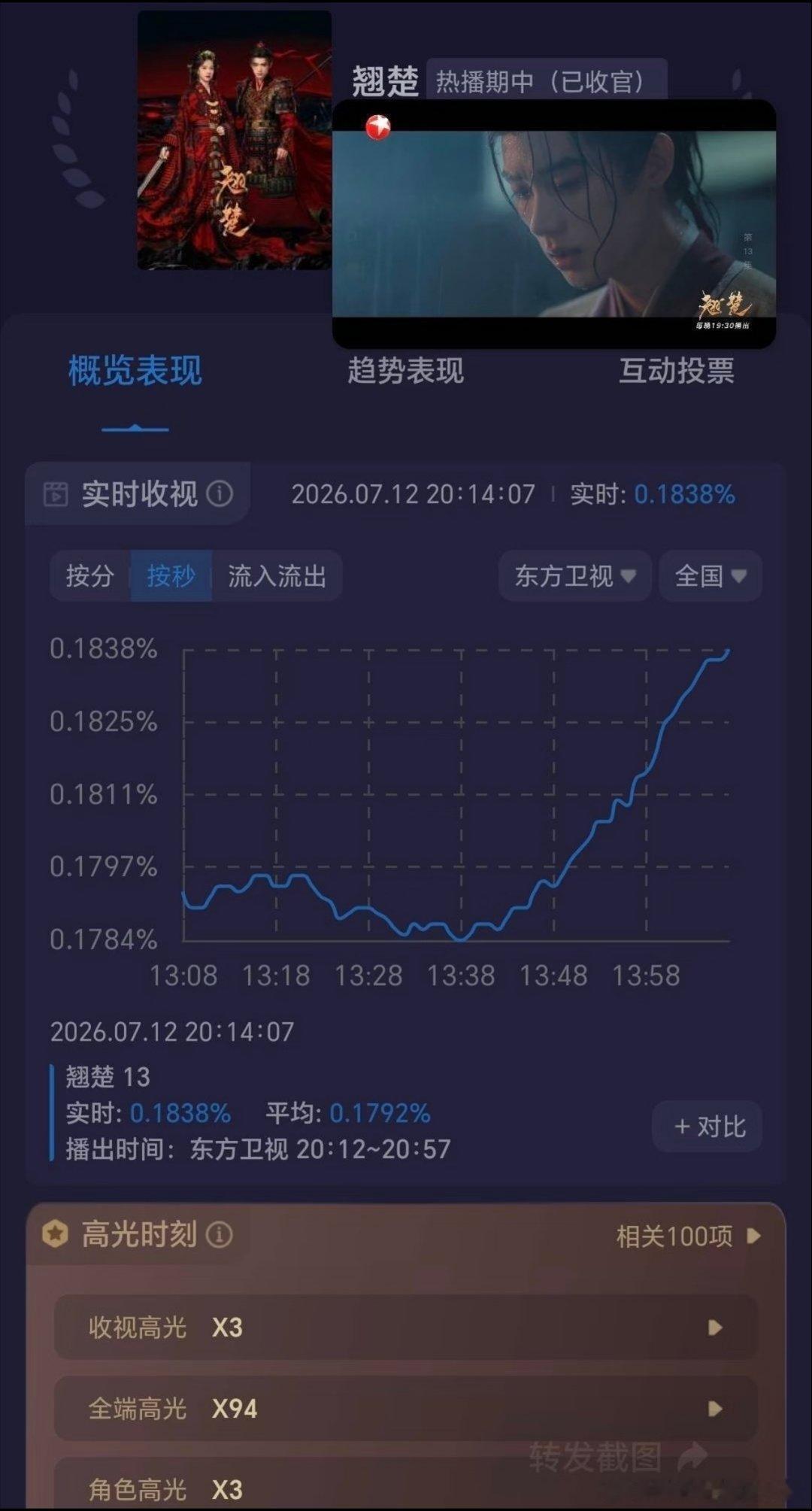Open the 东方卫视 channel dropdown
Screen dimensions: 812x1511
click(575, 576)
